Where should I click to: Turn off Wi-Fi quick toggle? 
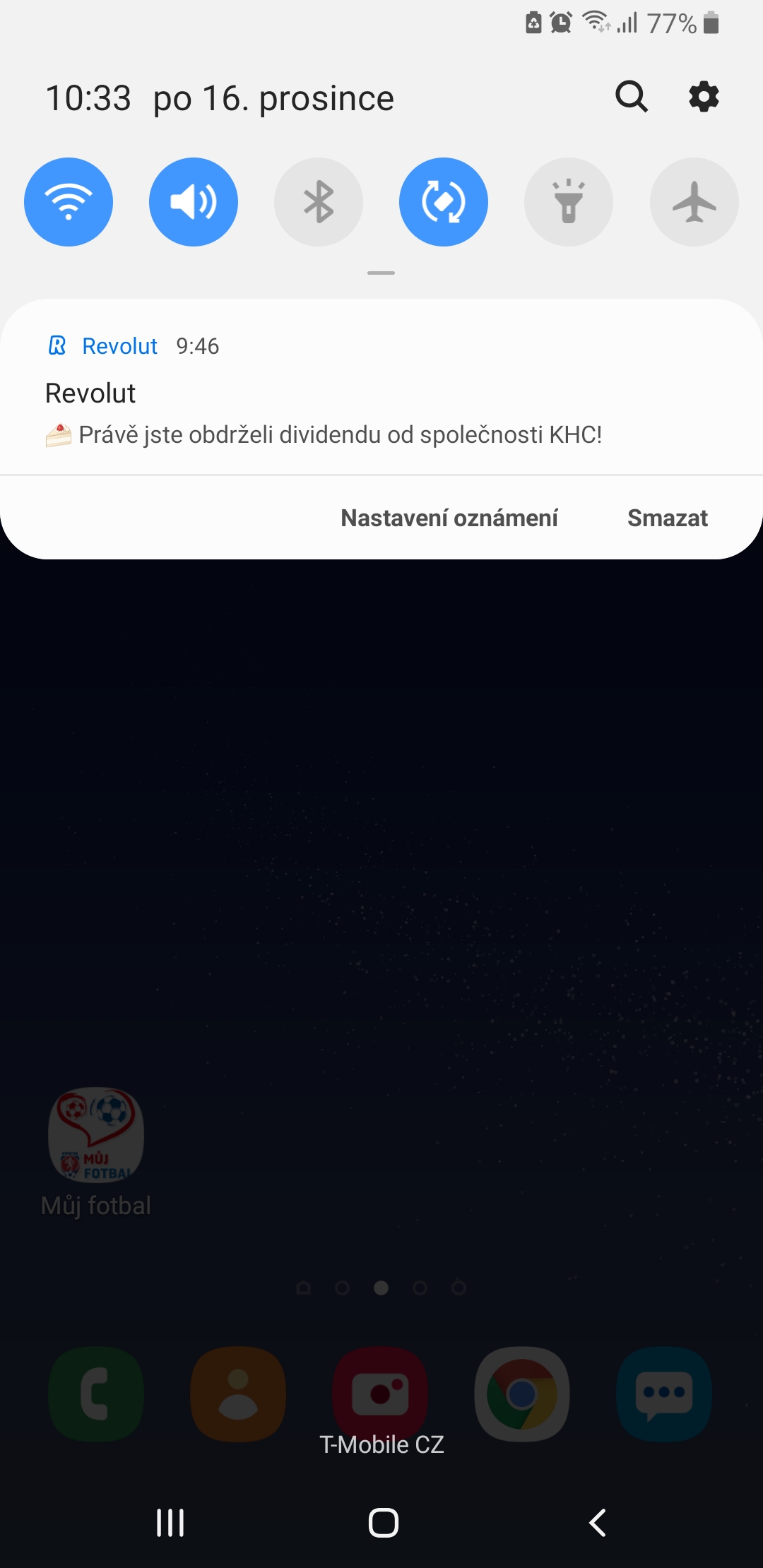click(x=69, y=202)
